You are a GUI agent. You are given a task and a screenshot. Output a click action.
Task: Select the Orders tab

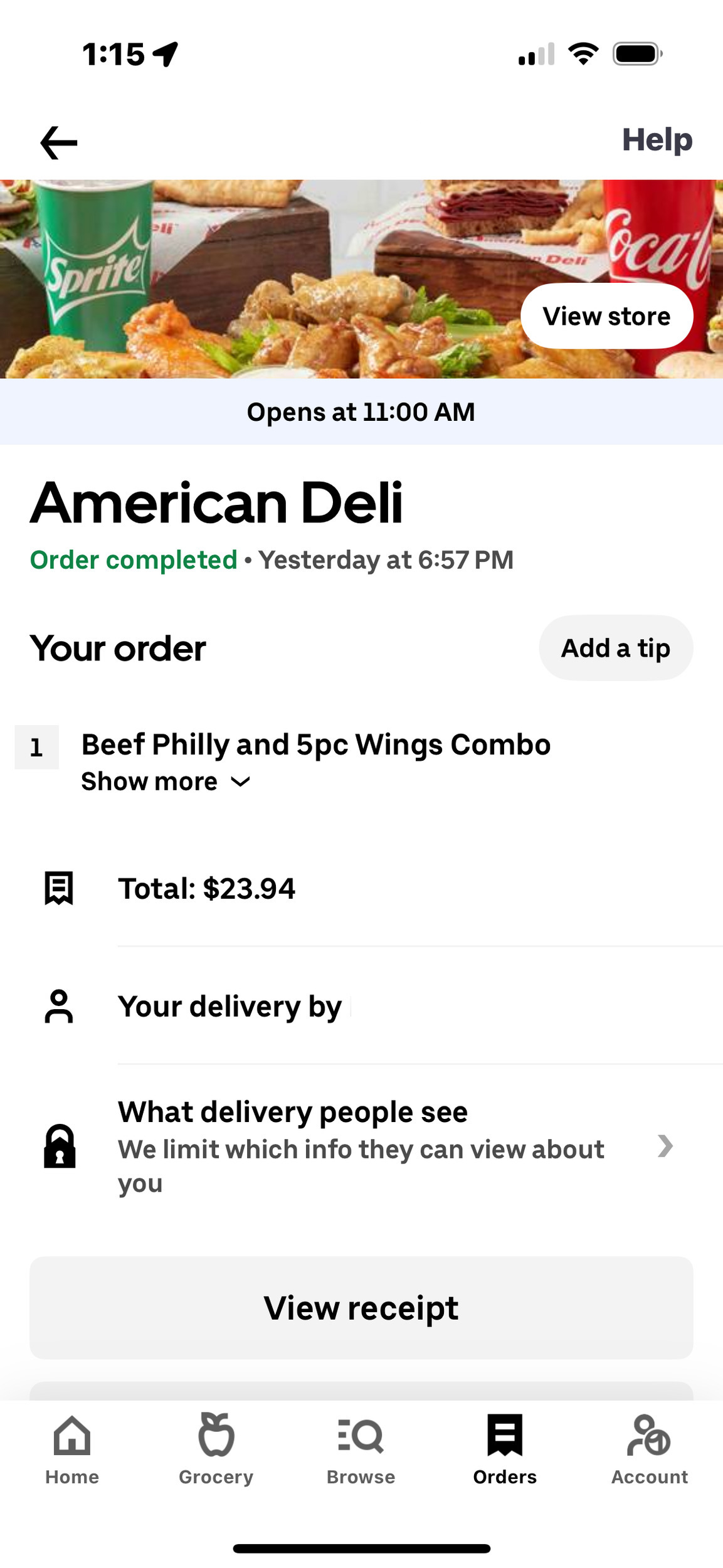(x=505, y=1449)
